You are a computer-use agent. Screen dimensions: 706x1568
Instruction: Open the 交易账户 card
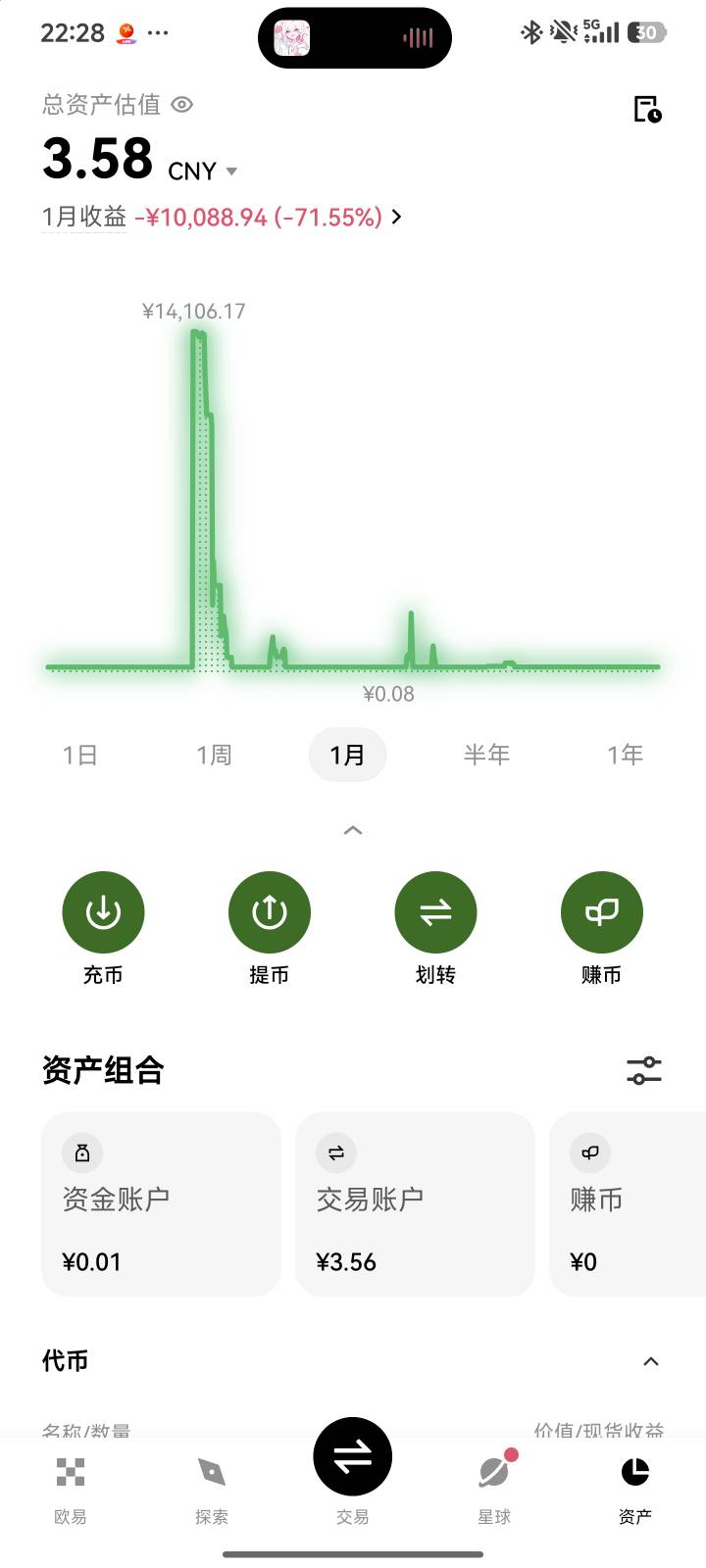pyautogui.click(x=415, y=1203)
